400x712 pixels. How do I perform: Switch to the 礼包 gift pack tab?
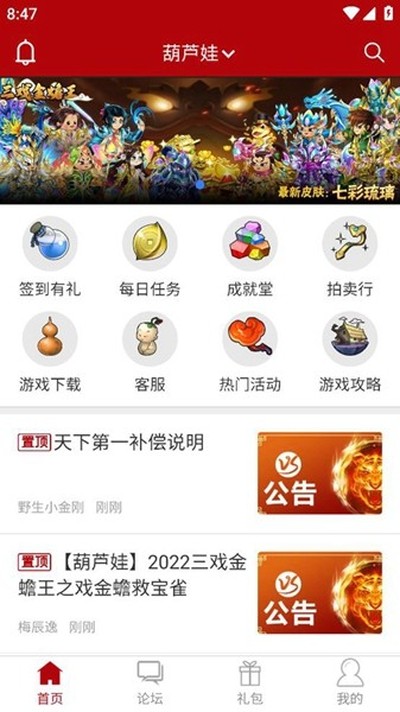[x=250, y=683]
